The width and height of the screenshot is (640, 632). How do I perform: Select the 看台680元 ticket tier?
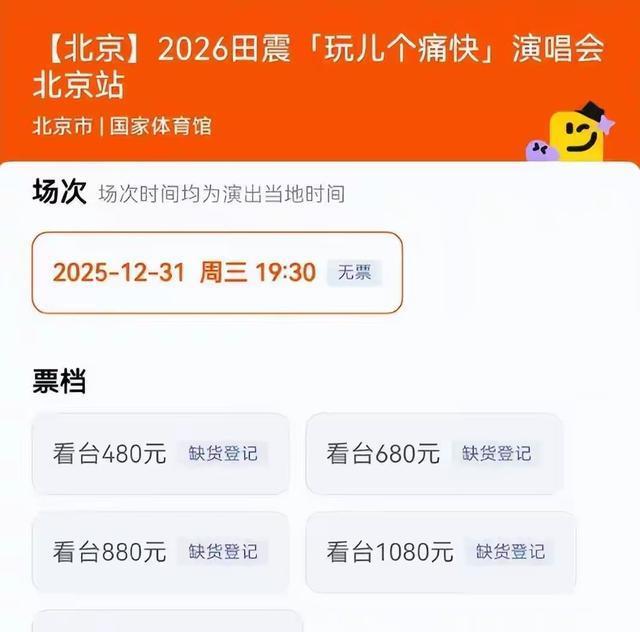point(433,454)
